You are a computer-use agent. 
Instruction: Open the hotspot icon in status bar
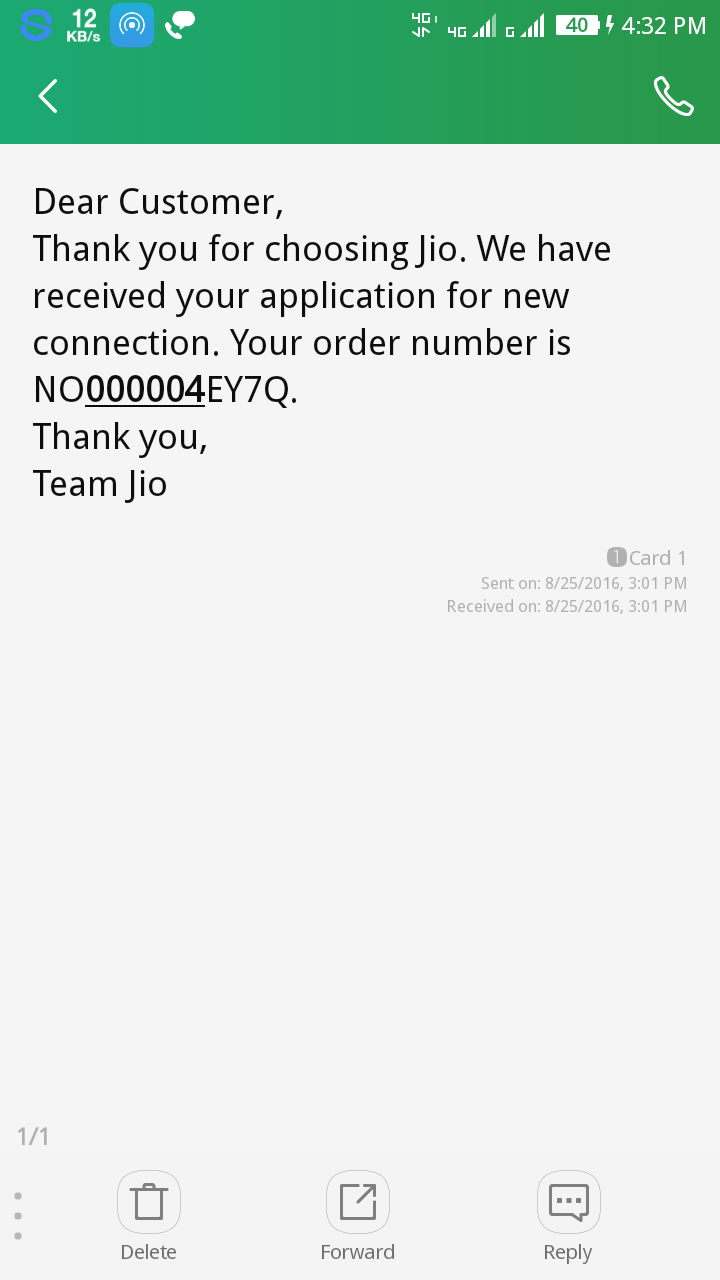click(x=132, y=24)
